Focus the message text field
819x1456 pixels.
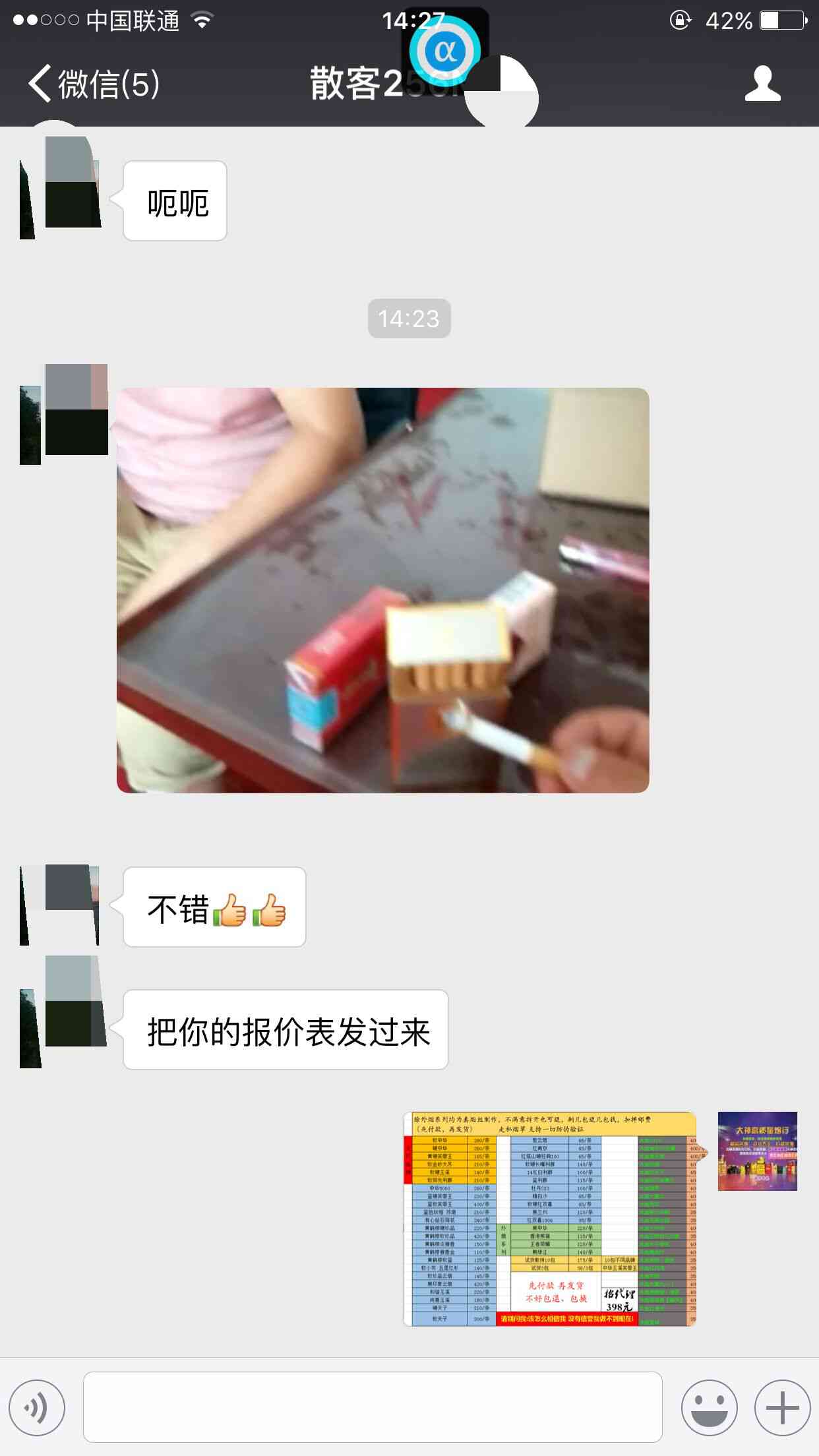373,1407
